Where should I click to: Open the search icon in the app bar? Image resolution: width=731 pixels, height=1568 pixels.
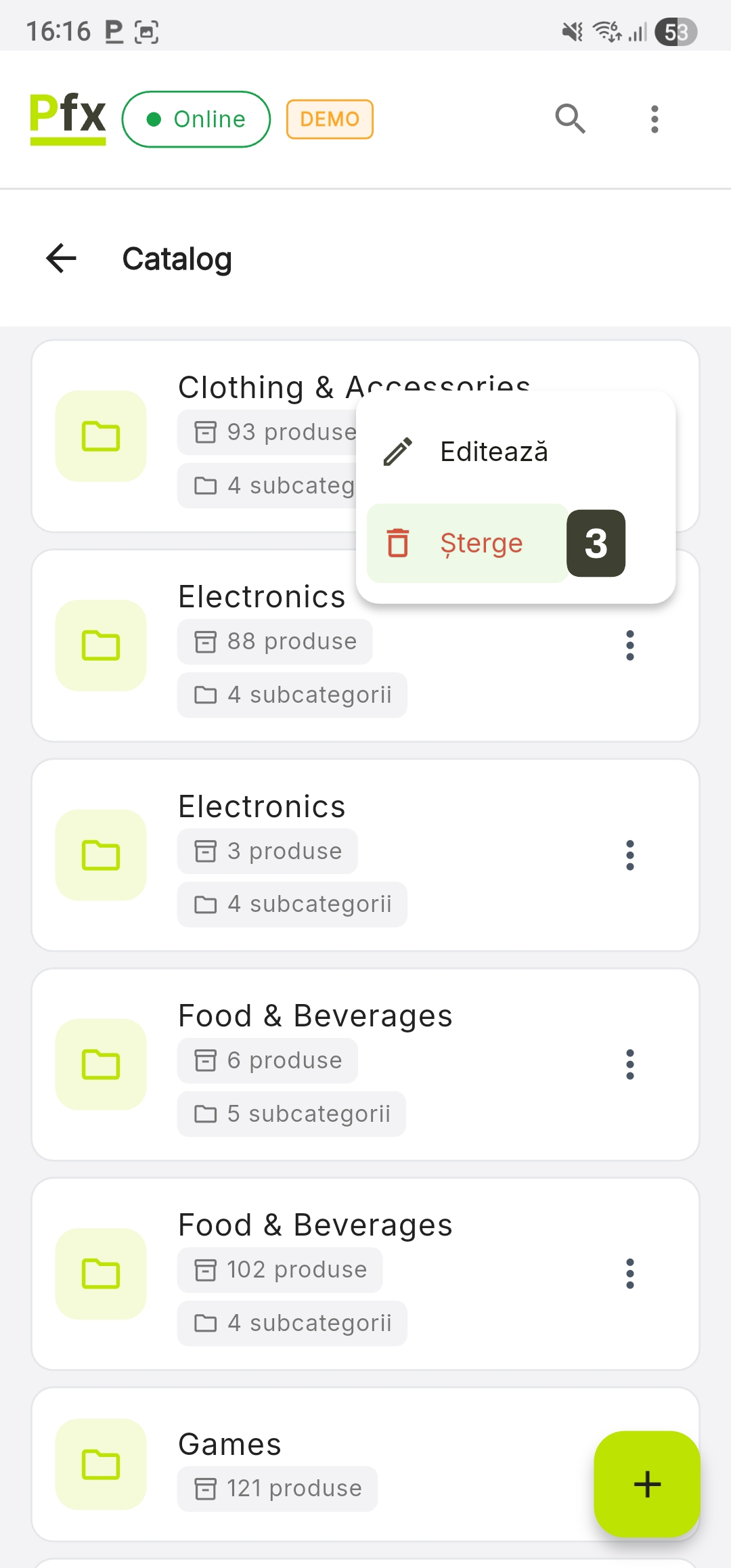click(x=570, y=119)
